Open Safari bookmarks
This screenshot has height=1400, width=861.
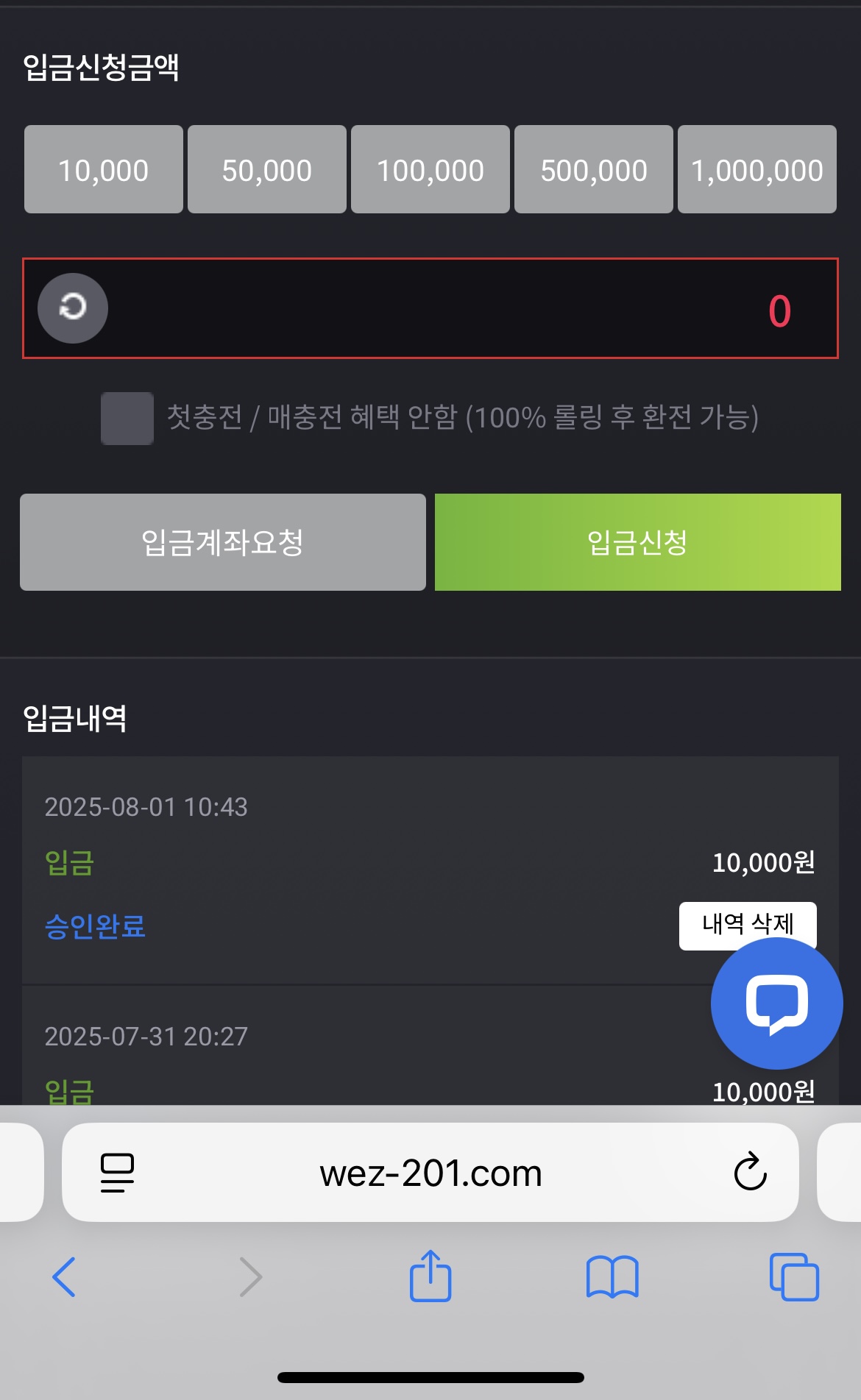pyautogui.click(x=612, y=1277)
